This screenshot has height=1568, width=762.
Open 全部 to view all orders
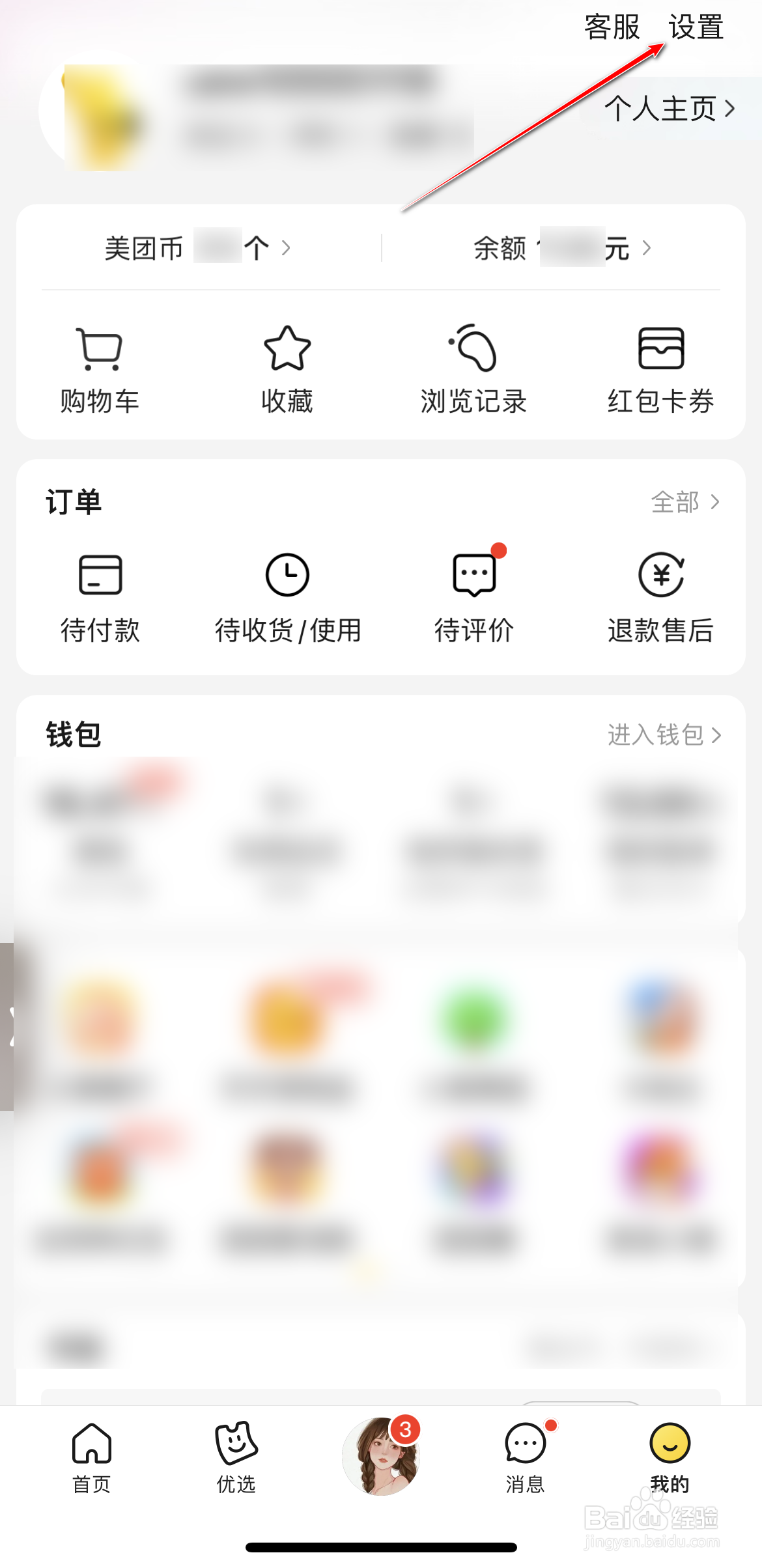[684, 502]
